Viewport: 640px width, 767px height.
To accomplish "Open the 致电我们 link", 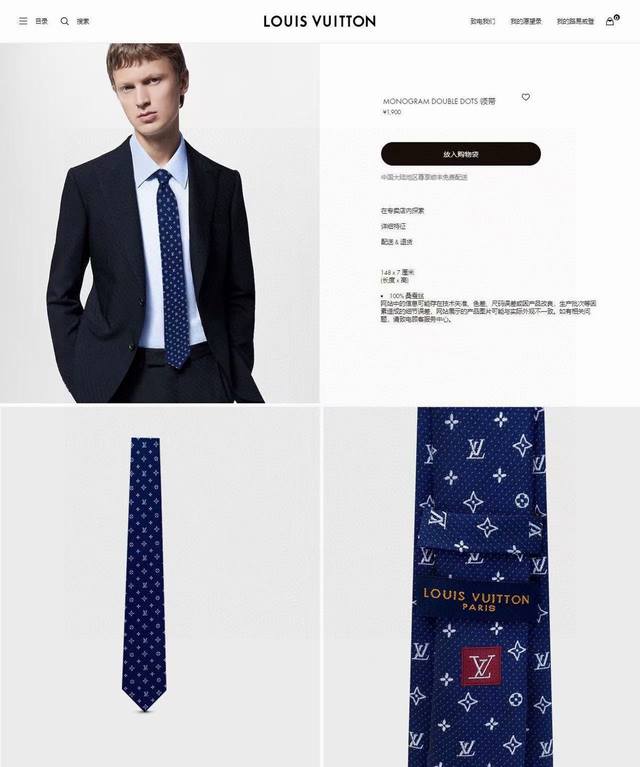I will click(x=482, y=21).
